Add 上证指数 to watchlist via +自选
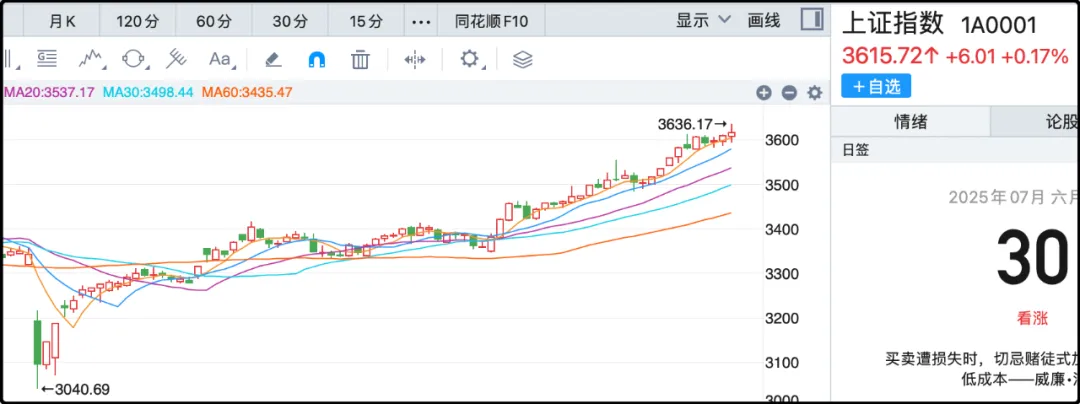The width and height of the screenshot is (1080, 404). 876,86
